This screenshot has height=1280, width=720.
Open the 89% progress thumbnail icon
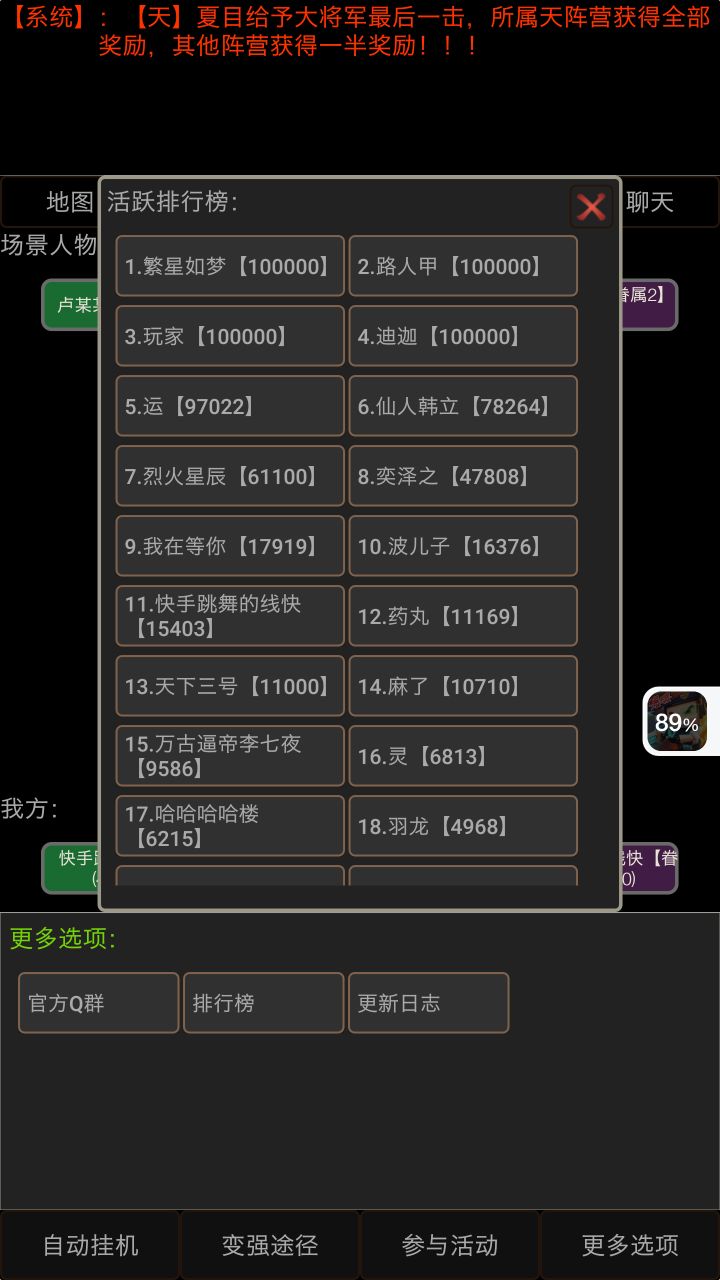[679, 722]
